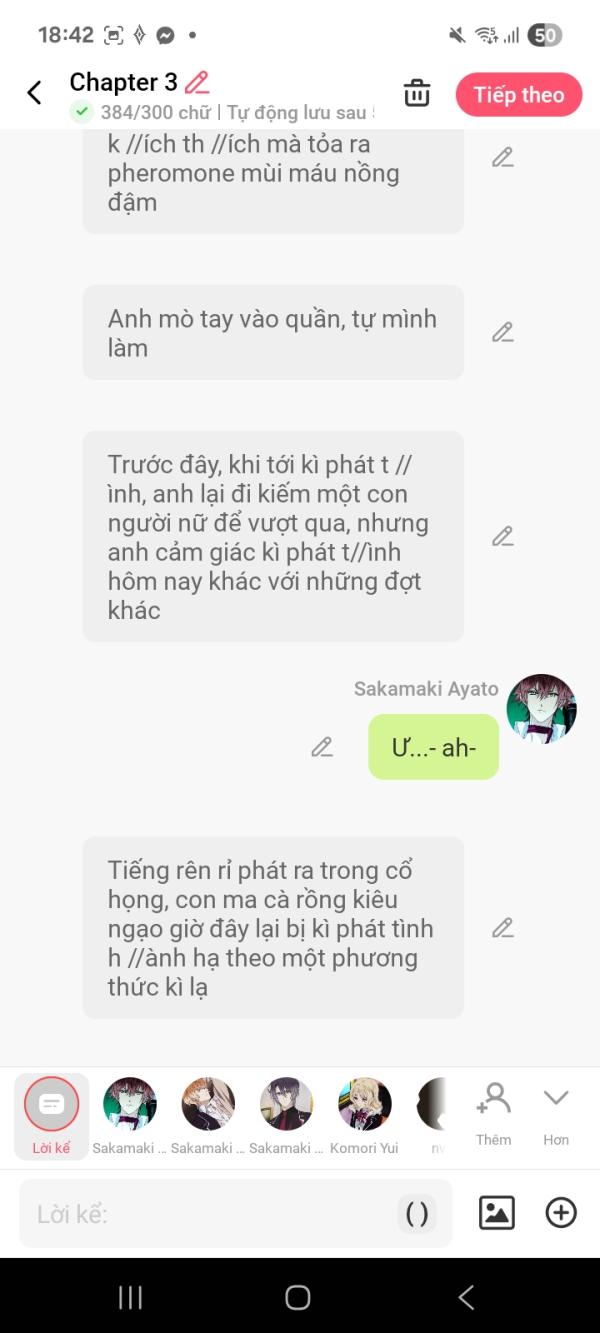Edit the Chapter 3 title
Viewport: 600px width, 1333px height.
(x=197, y=82)
